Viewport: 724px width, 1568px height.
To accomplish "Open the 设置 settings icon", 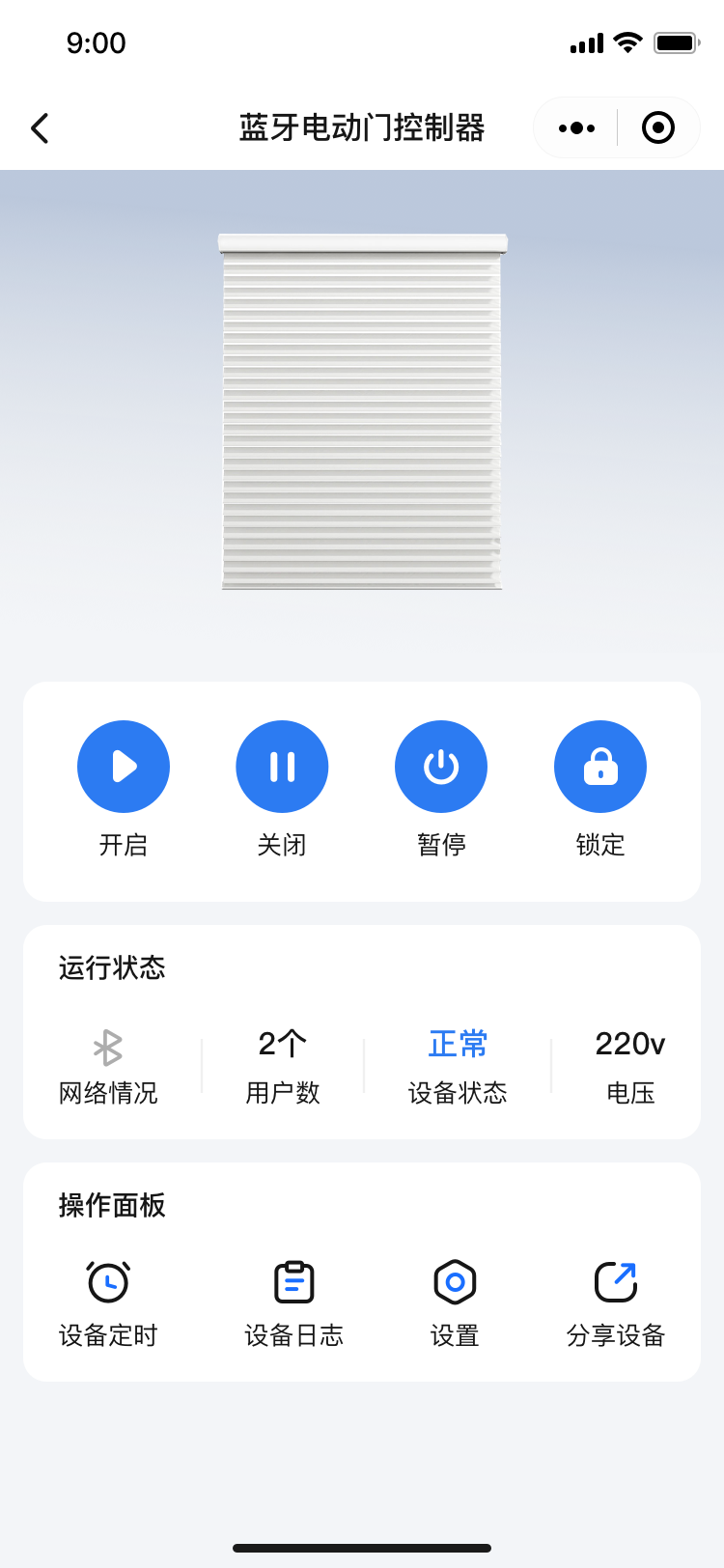I will tap(454, 1281).
